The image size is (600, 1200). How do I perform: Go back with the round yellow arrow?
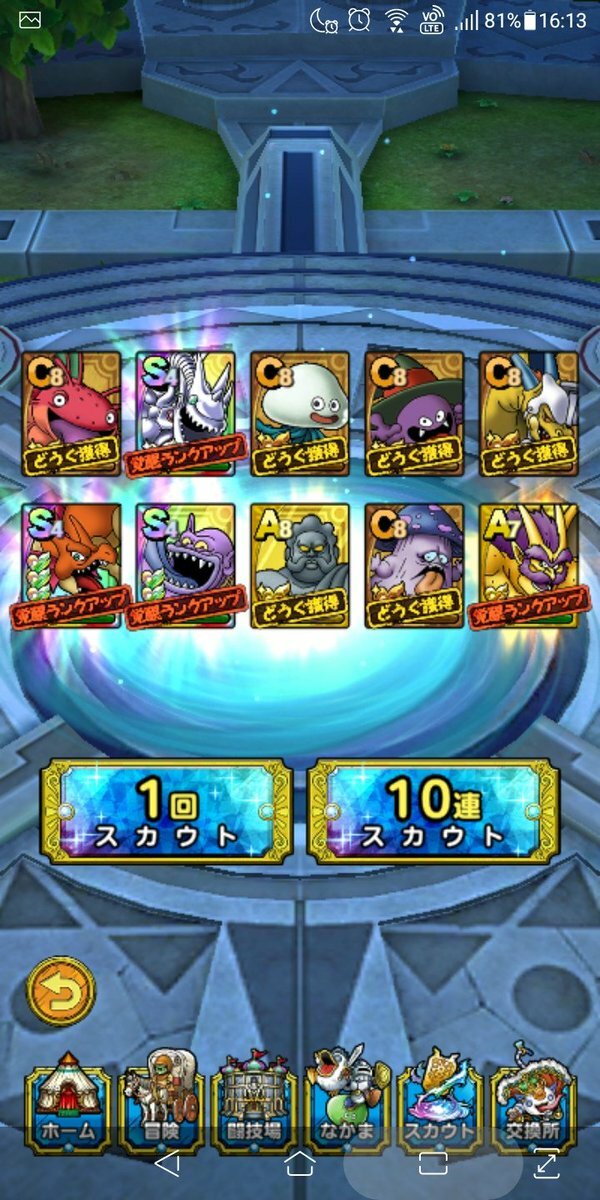click(x=60, y=991)
